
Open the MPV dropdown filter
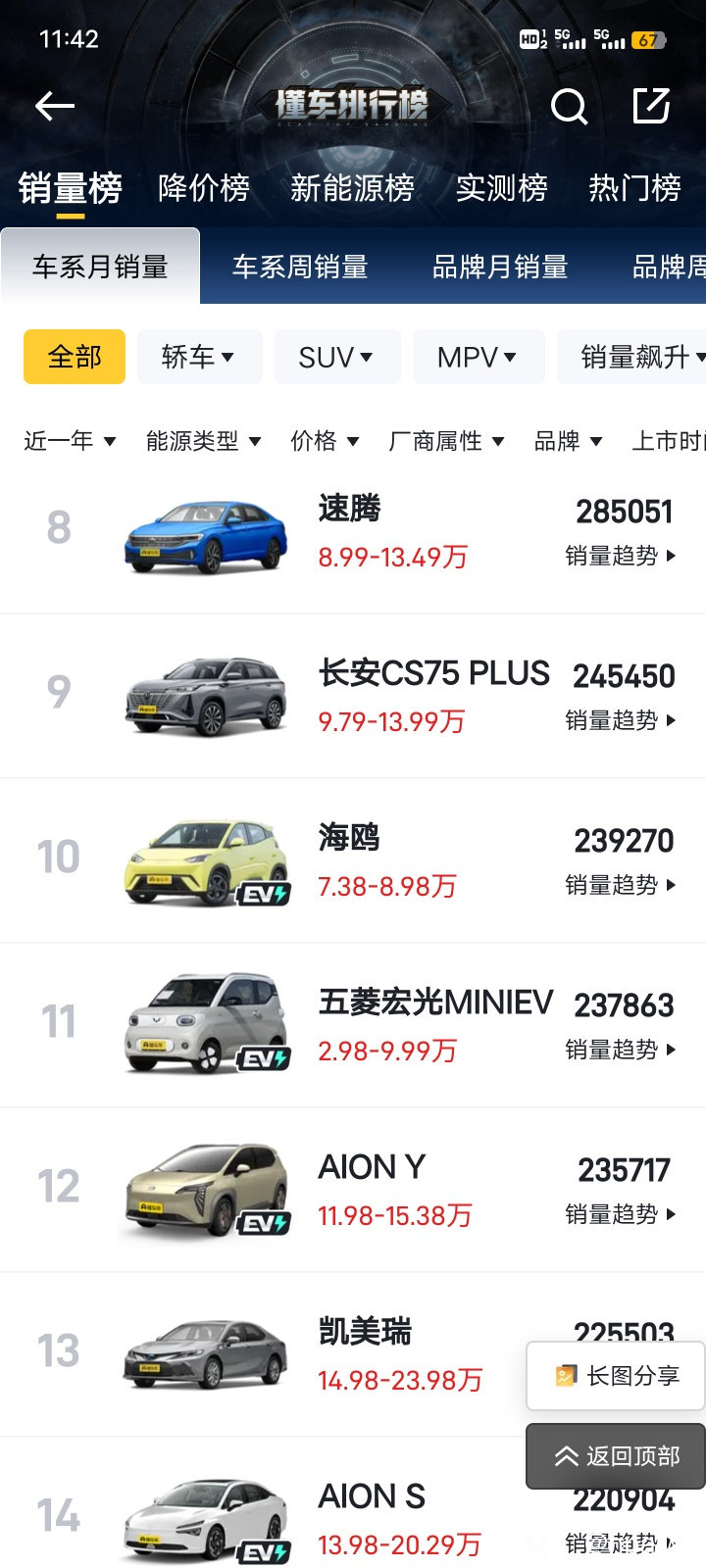[x=478, y=357]
